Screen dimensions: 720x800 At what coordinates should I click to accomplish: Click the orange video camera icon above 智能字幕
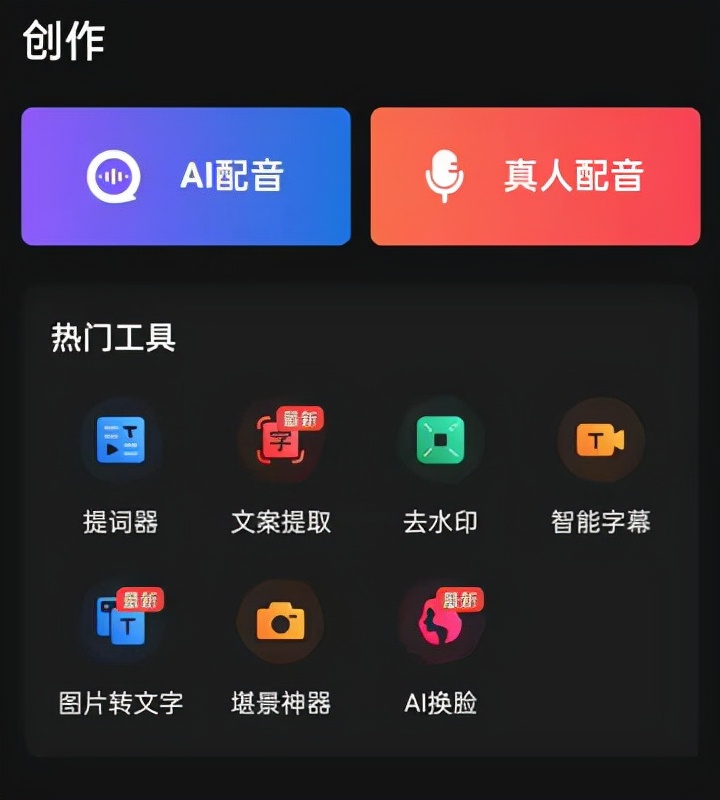coord(601,440)
